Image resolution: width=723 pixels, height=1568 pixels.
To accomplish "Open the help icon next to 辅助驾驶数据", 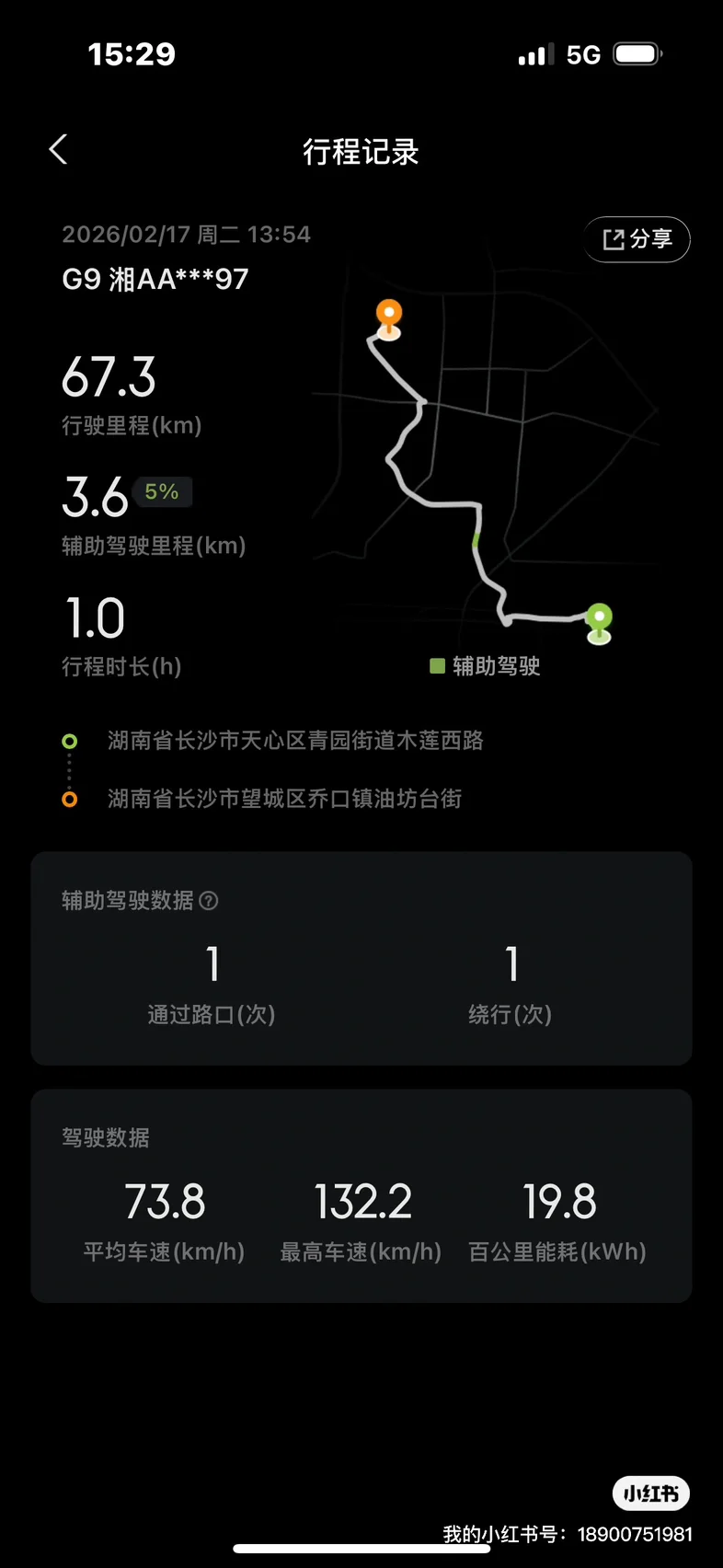I will pyautogui.click(x=209, y=901).
